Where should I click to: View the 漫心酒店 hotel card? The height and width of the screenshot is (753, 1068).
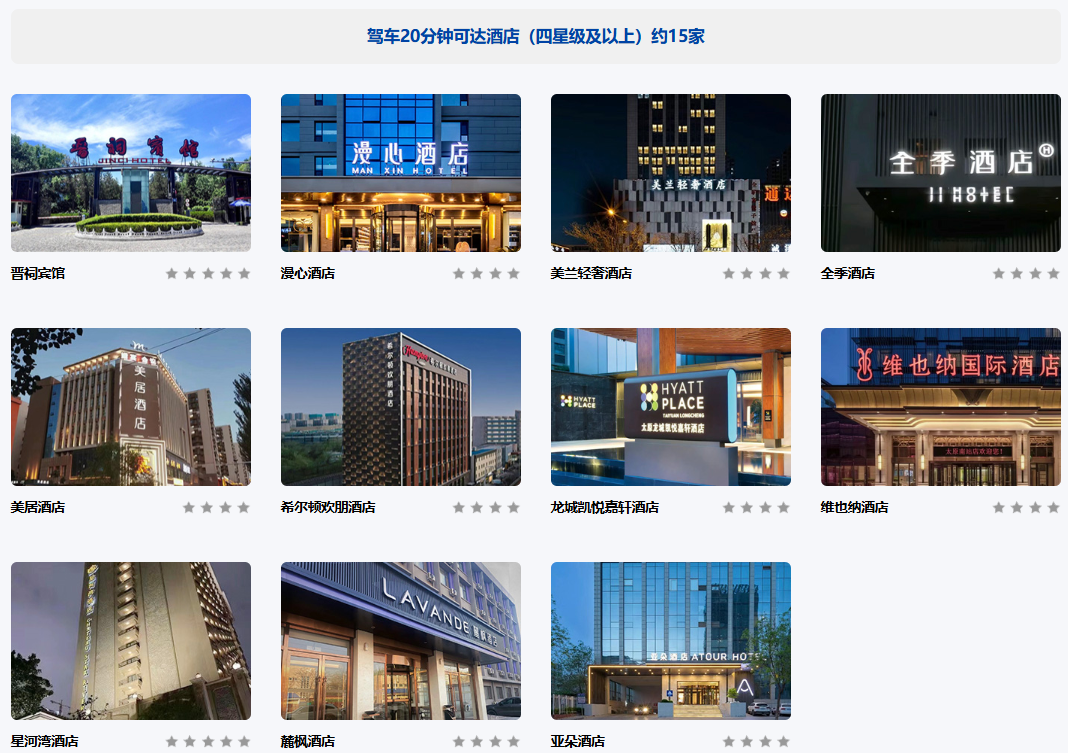tap(400, 173)
